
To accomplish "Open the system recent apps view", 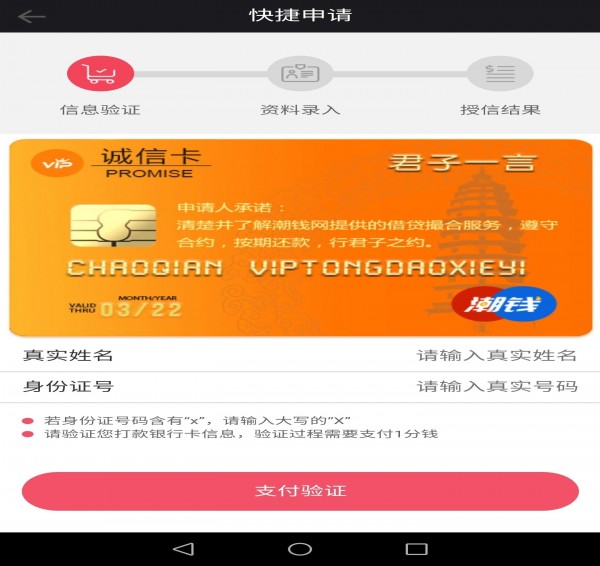I will (416, 549).
